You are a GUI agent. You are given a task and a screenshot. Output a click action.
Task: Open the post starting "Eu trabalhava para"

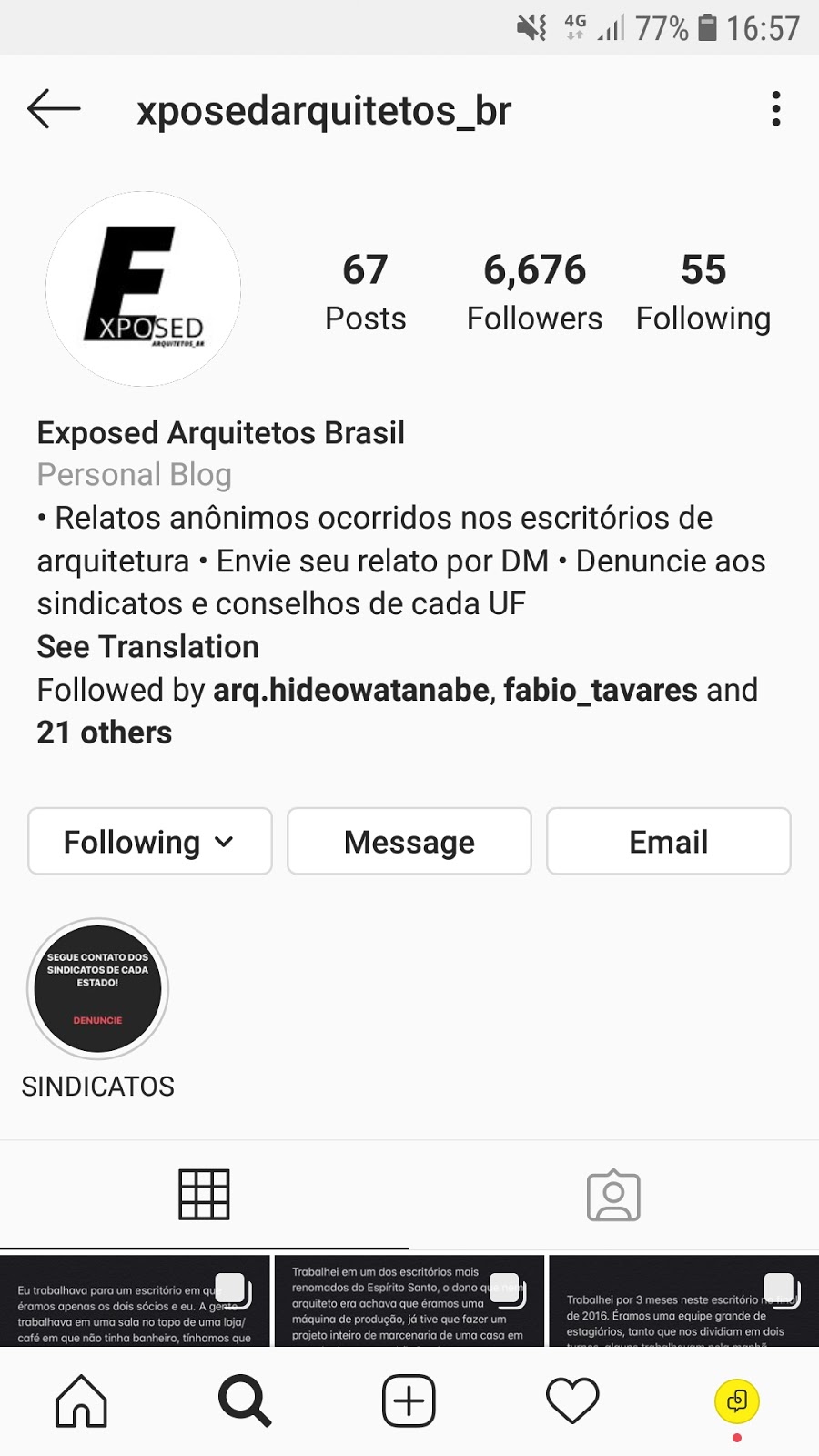(135, 1301)
